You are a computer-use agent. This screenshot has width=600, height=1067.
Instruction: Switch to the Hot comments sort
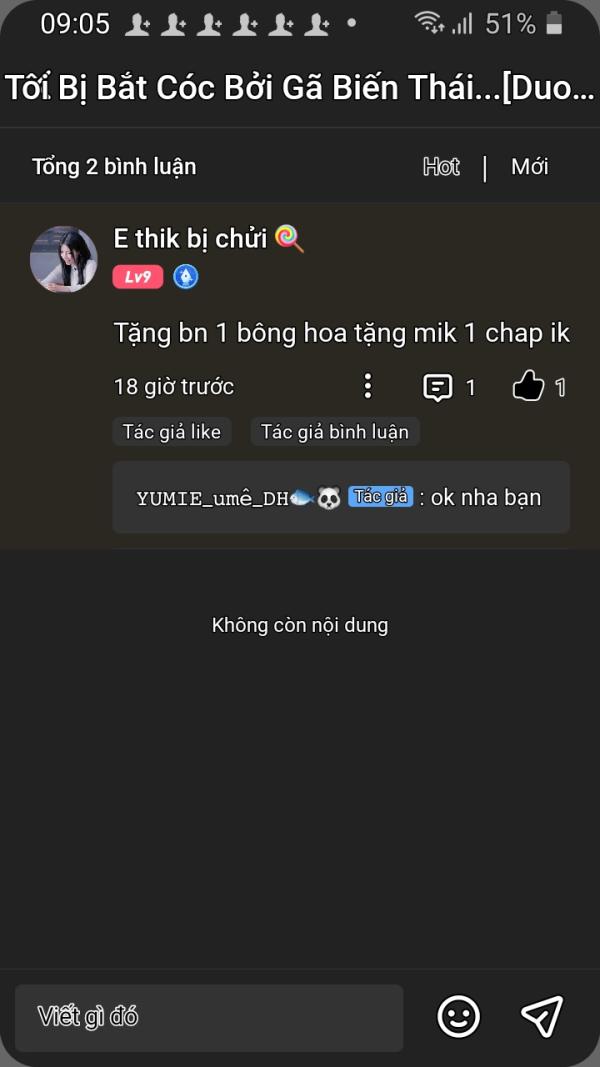441,167
